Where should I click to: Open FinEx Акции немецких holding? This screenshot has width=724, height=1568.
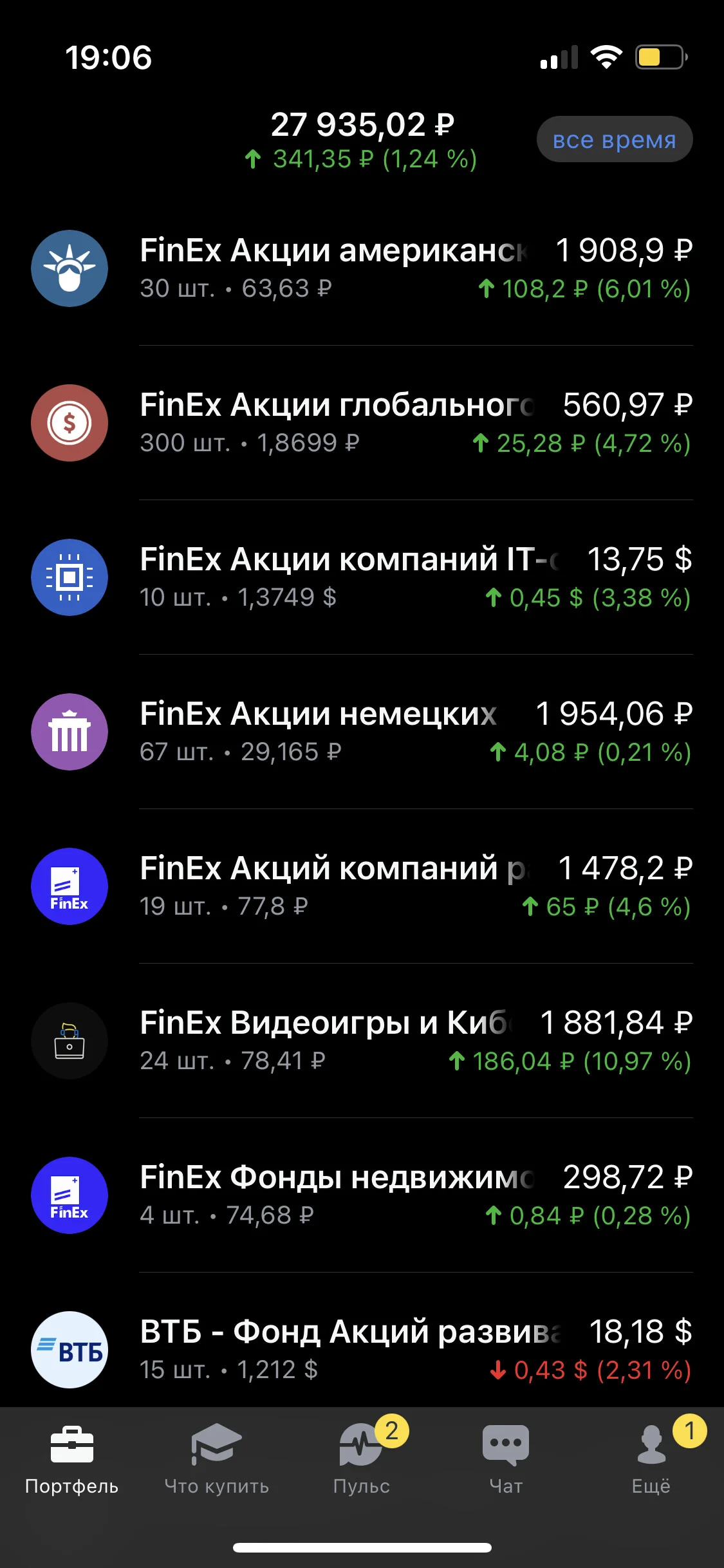click(362, 732)
